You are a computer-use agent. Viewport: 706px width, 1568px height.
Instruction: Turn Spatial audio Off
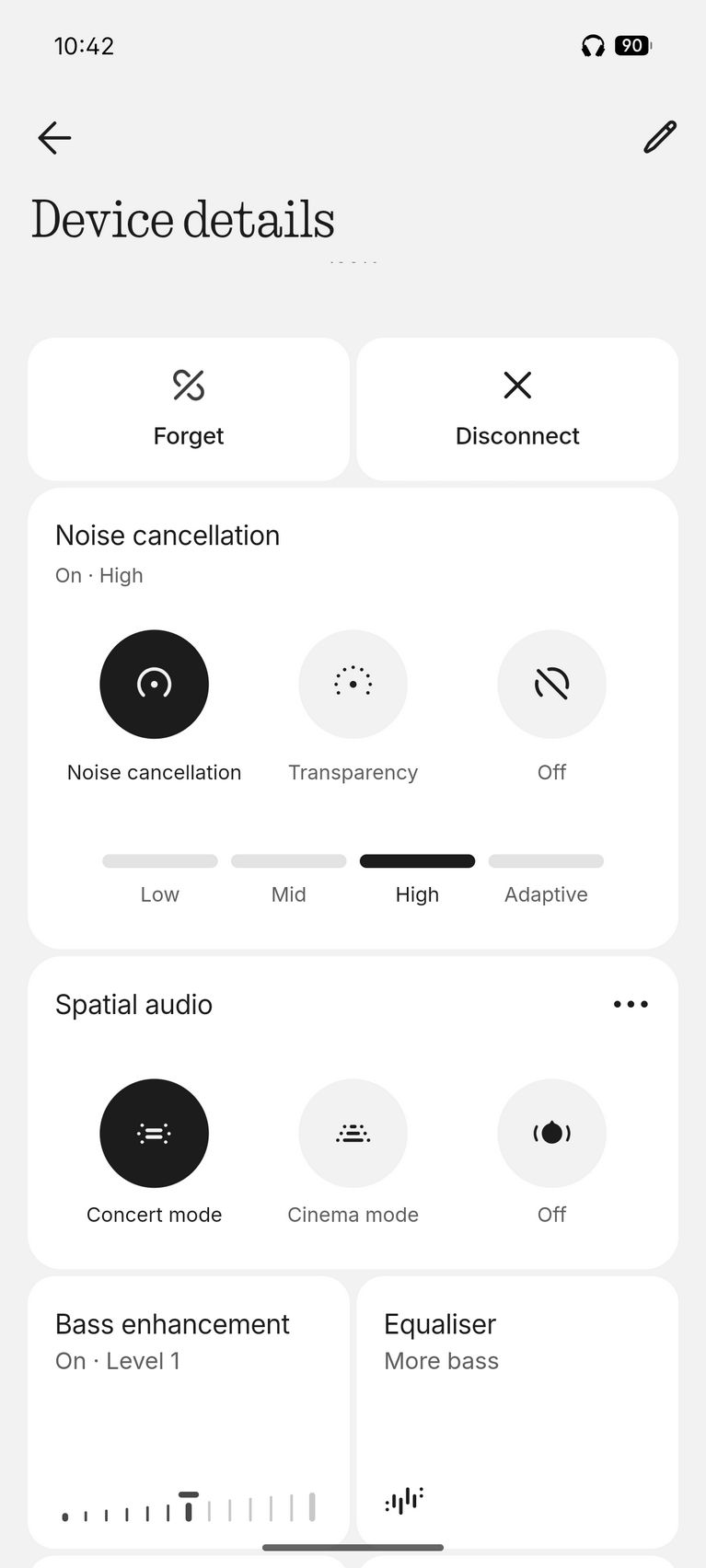551,1134
